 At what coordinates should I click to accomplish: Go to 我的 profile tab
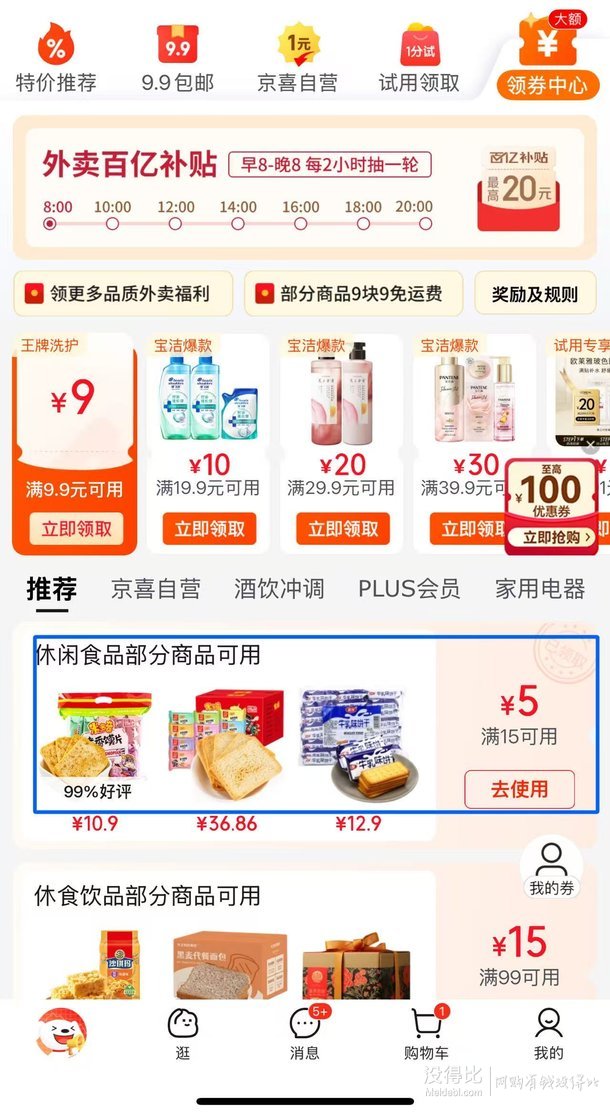pos(548,1034)
